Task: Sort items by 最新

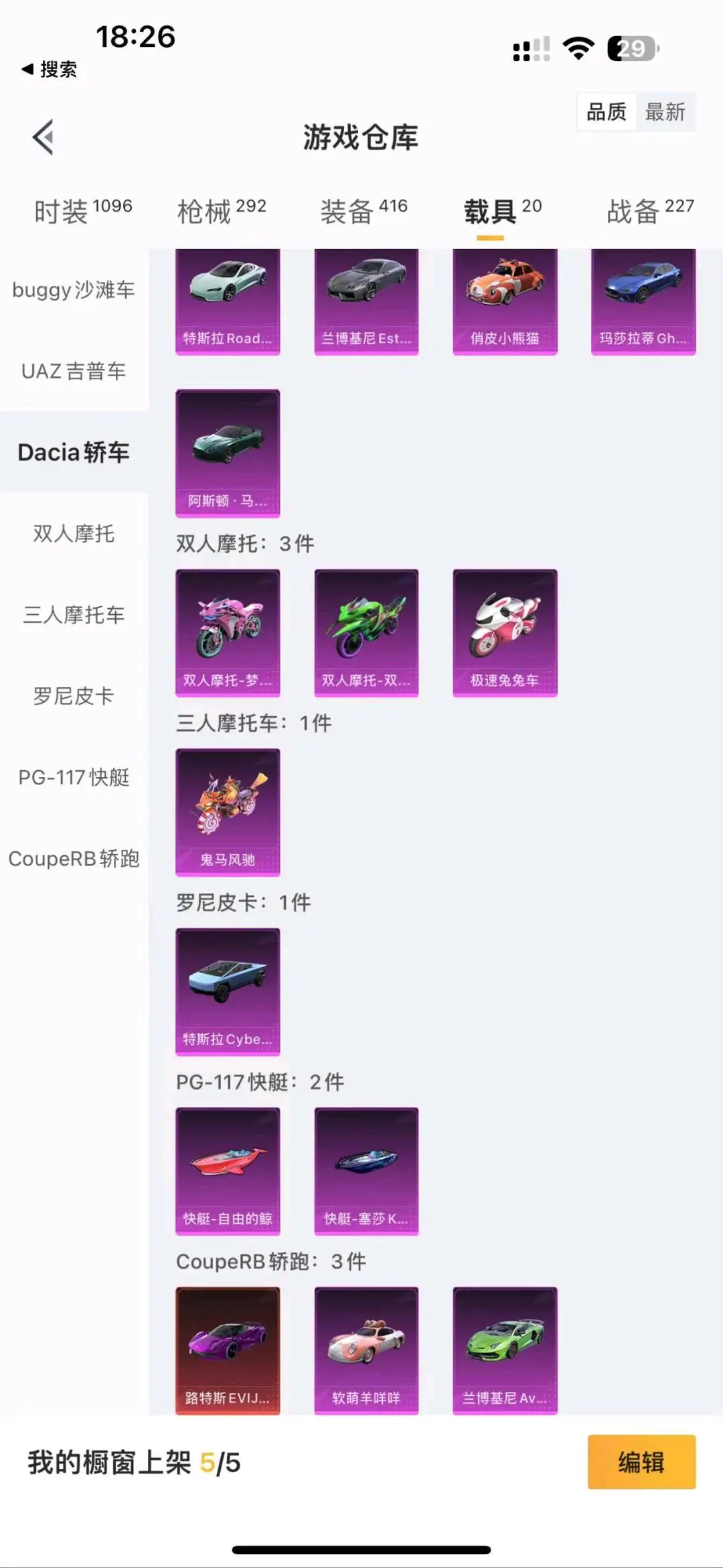Action: point(665,112)
